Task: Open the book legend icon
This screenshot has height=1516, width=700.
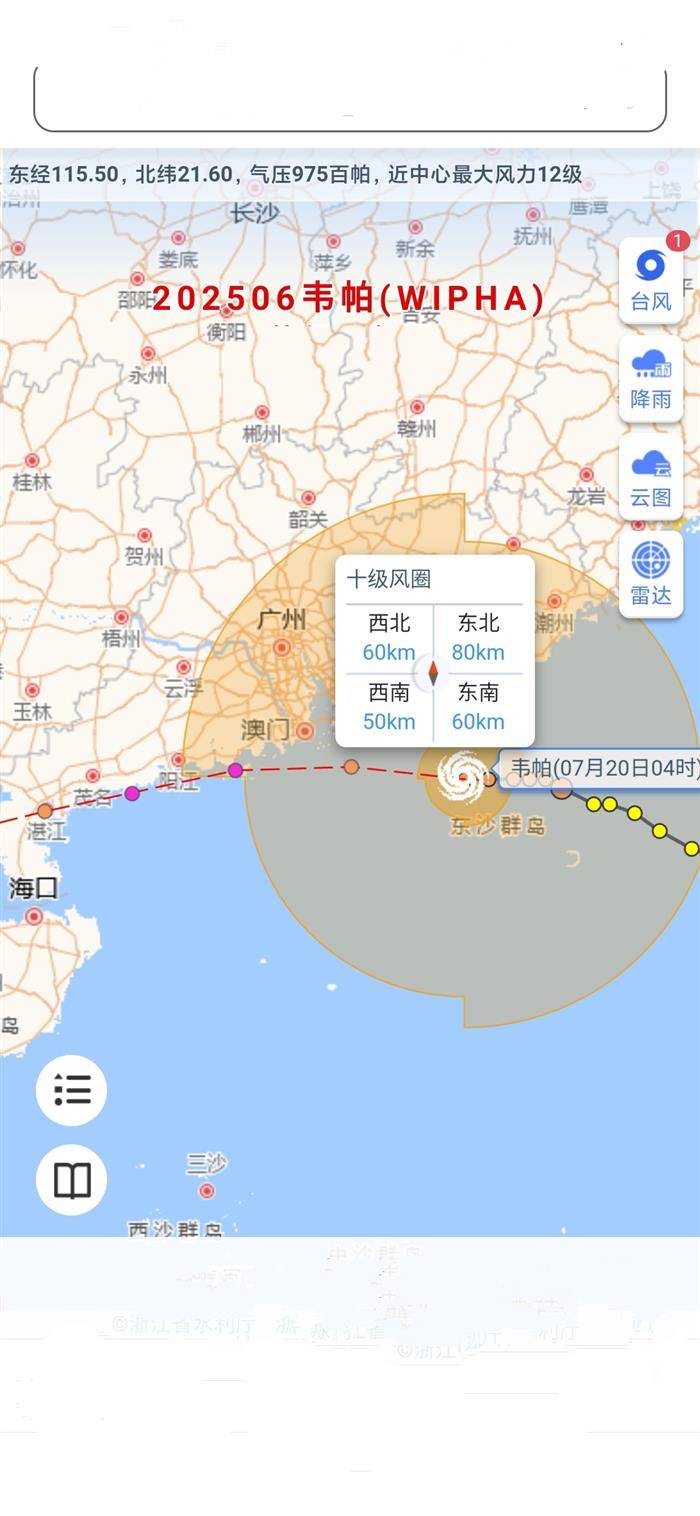Action: 71,1180
